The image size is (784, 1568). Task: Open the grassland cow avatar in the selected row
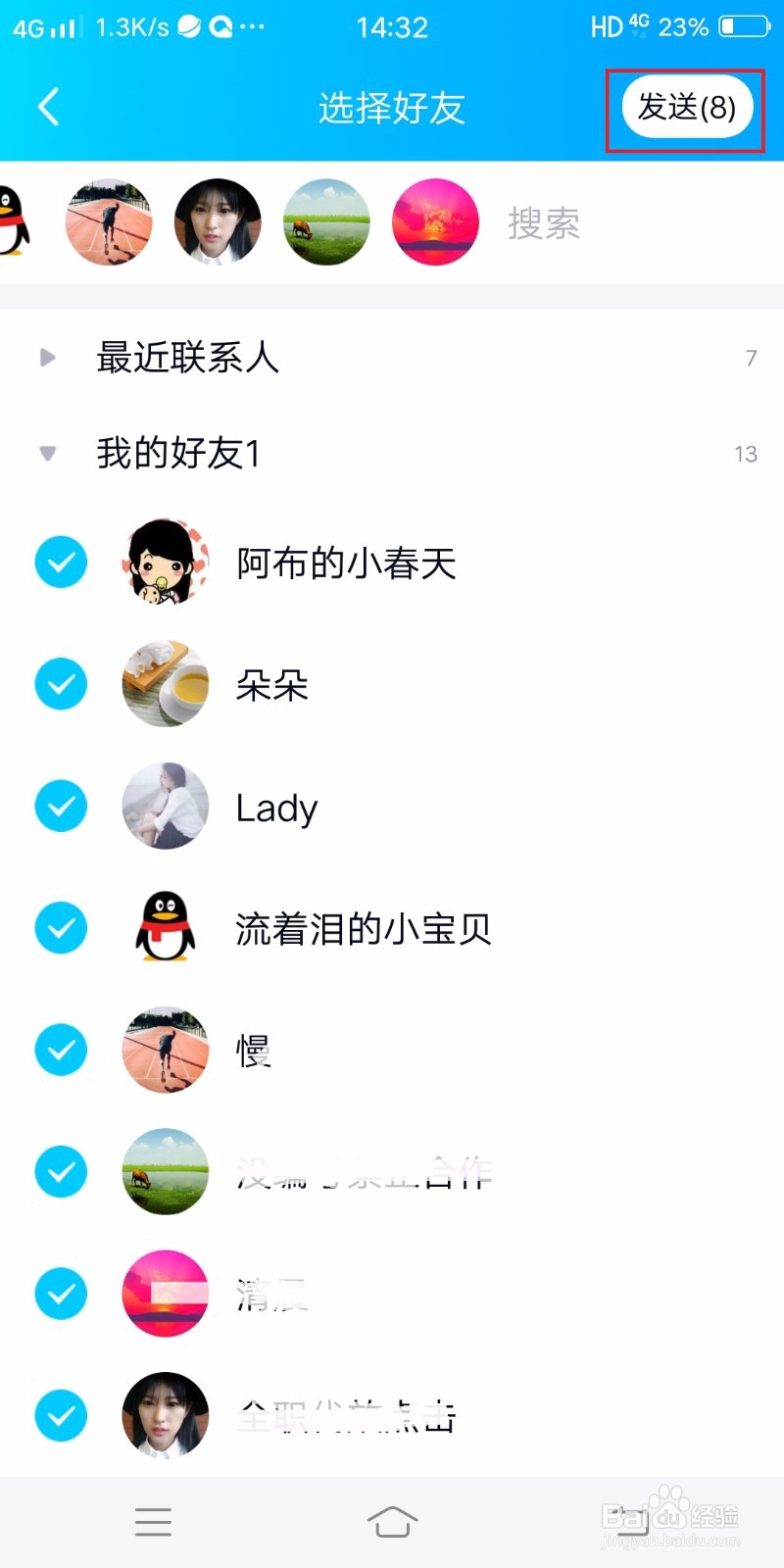coord(325,223)
